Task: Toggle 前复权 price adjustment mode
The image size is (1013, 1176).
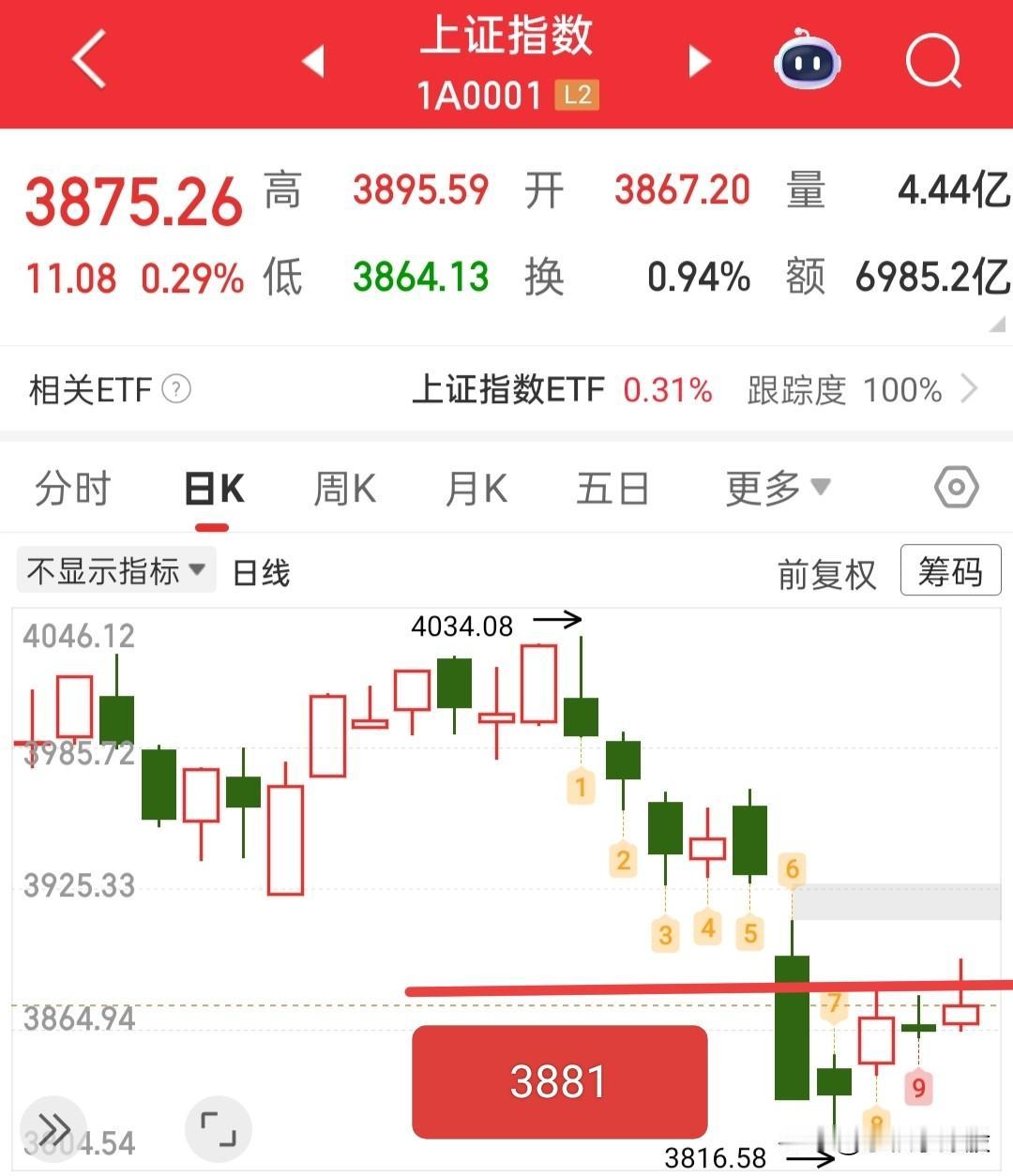Action: [x=825, y=573]
